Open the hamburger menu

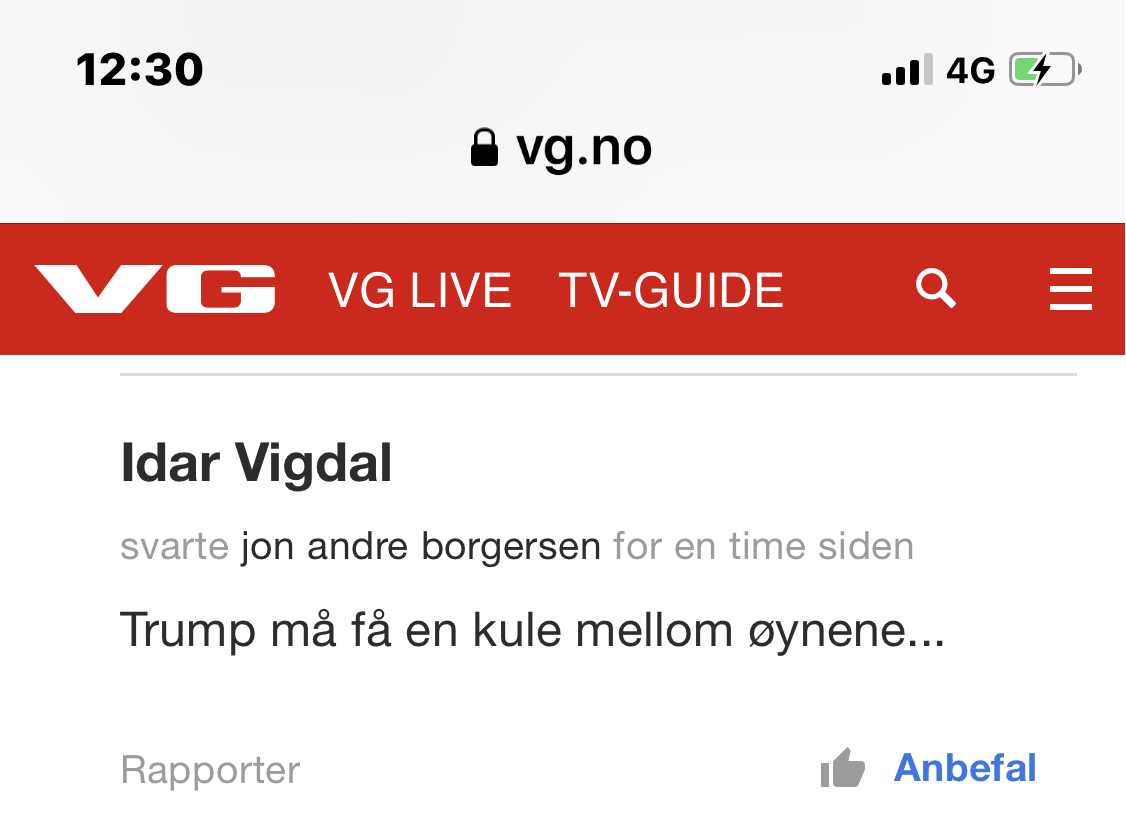[x=1070, y=290]
